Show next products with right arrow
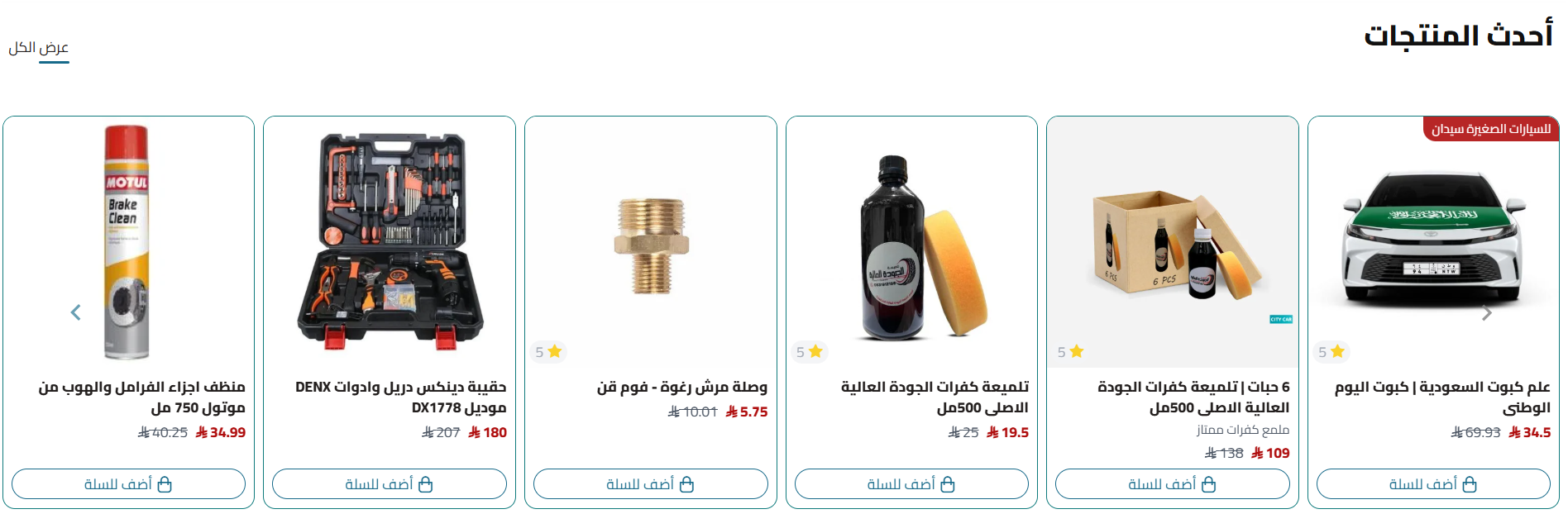This screenshot has width=1568, height=514. pos(1486,313)
